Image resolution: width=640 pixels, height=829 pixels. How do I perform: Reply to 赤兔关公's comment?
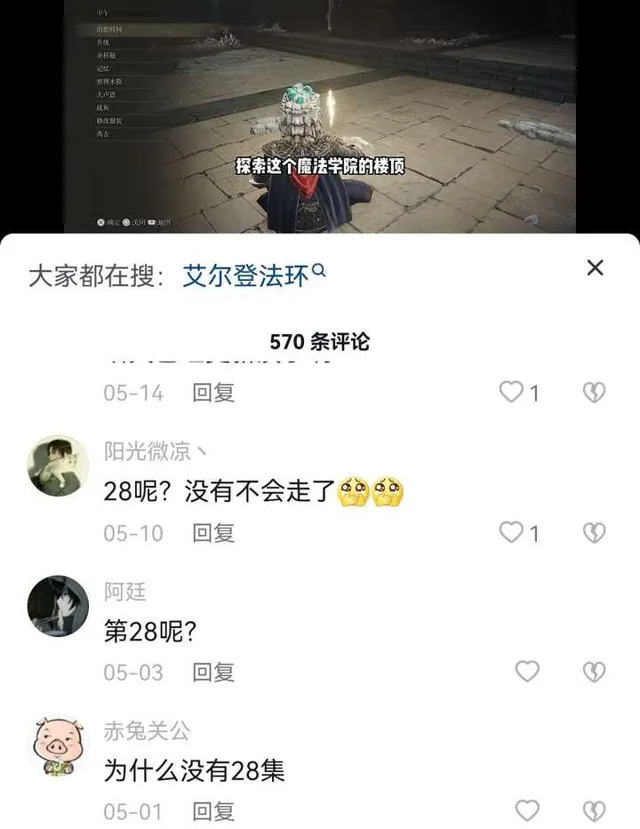[x=213, y=810]
